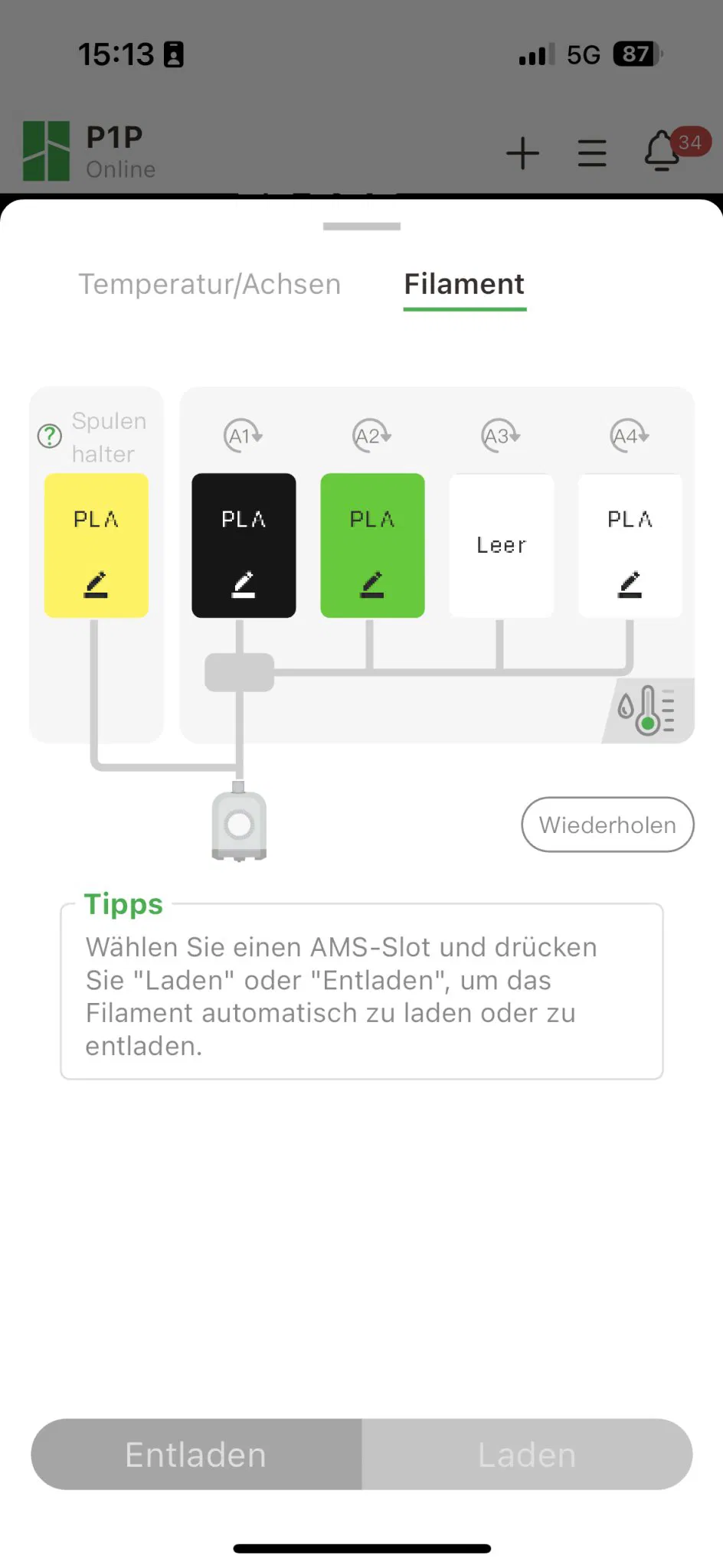
Task: Select the Filament tab
Action: (x=464, y=284)
